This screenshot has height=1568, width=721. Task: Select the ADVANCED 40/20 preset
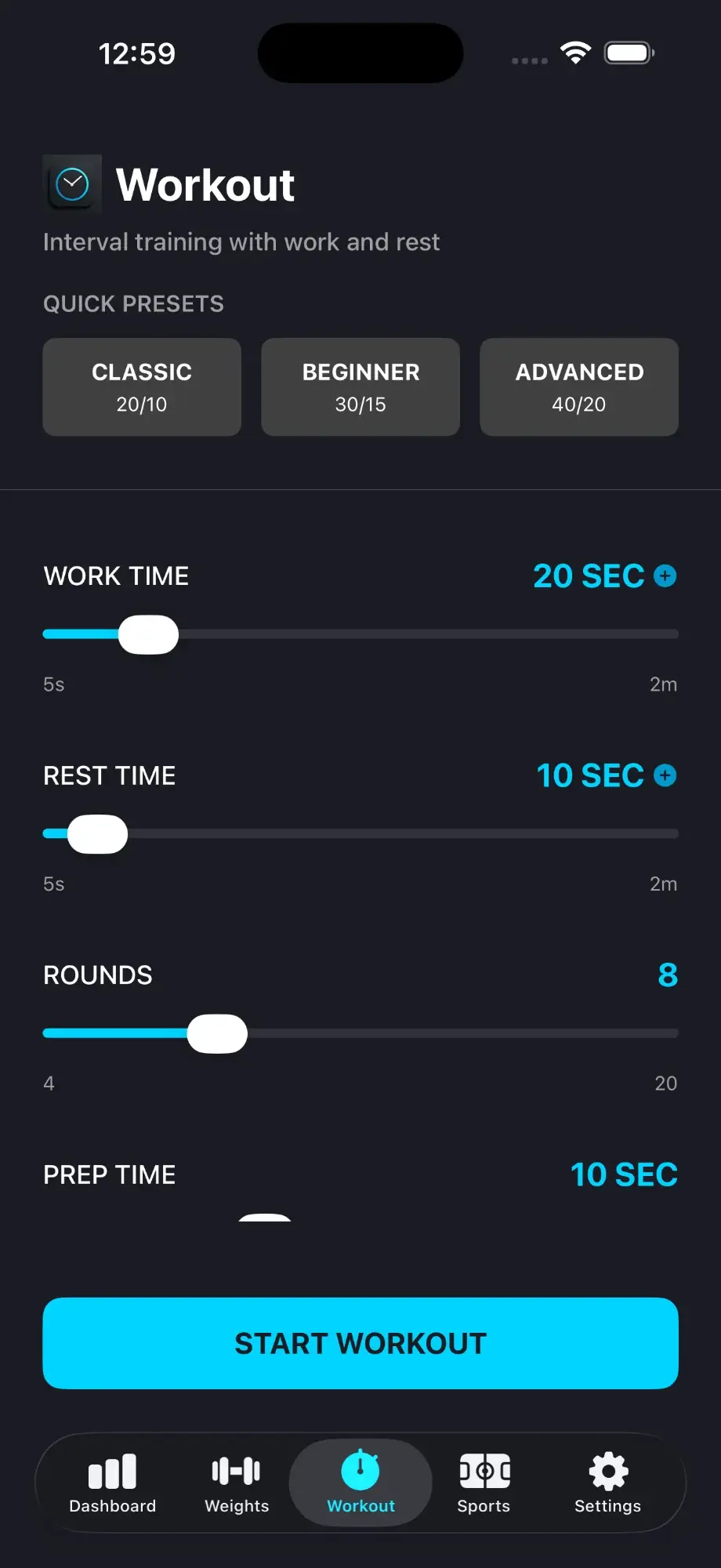pyautogui.click(x=578, y=387)
